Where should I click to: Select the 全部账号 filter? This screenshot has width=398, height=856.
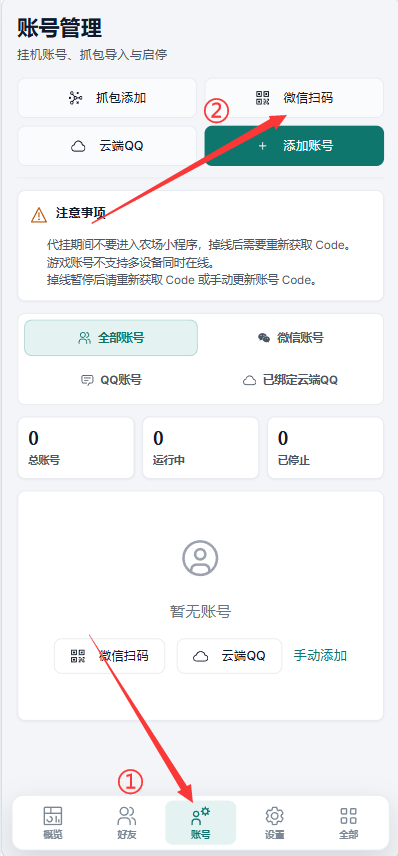[x=111, y=338]
